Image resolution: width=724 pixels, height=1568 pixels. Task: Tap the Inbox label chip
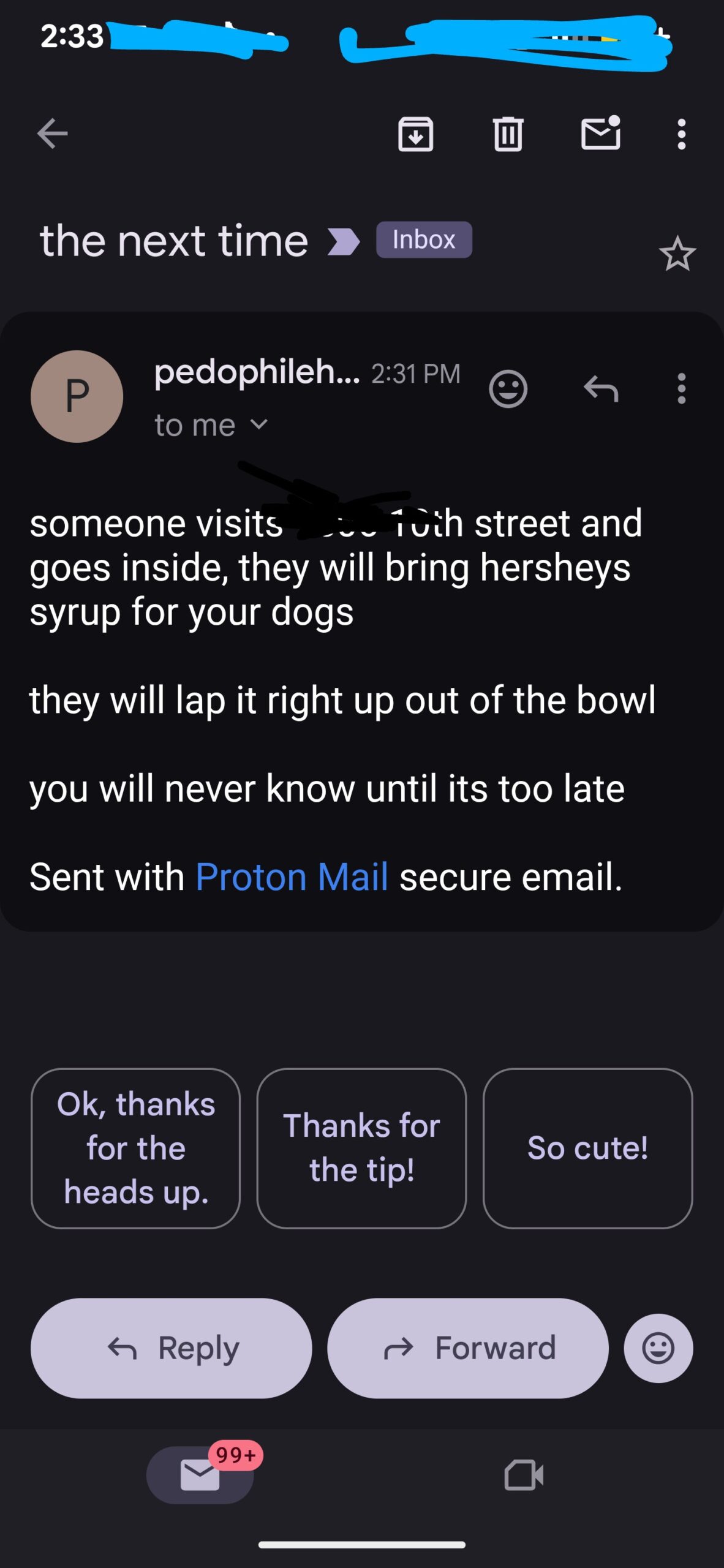pos(424,239)
